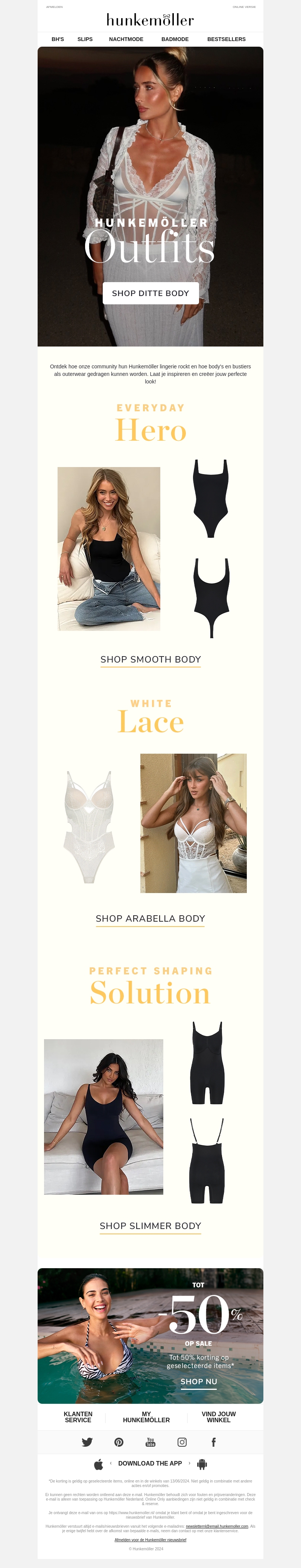Go to My Hunkemöller
The image size is (301, 1568).
[146, 1417]
